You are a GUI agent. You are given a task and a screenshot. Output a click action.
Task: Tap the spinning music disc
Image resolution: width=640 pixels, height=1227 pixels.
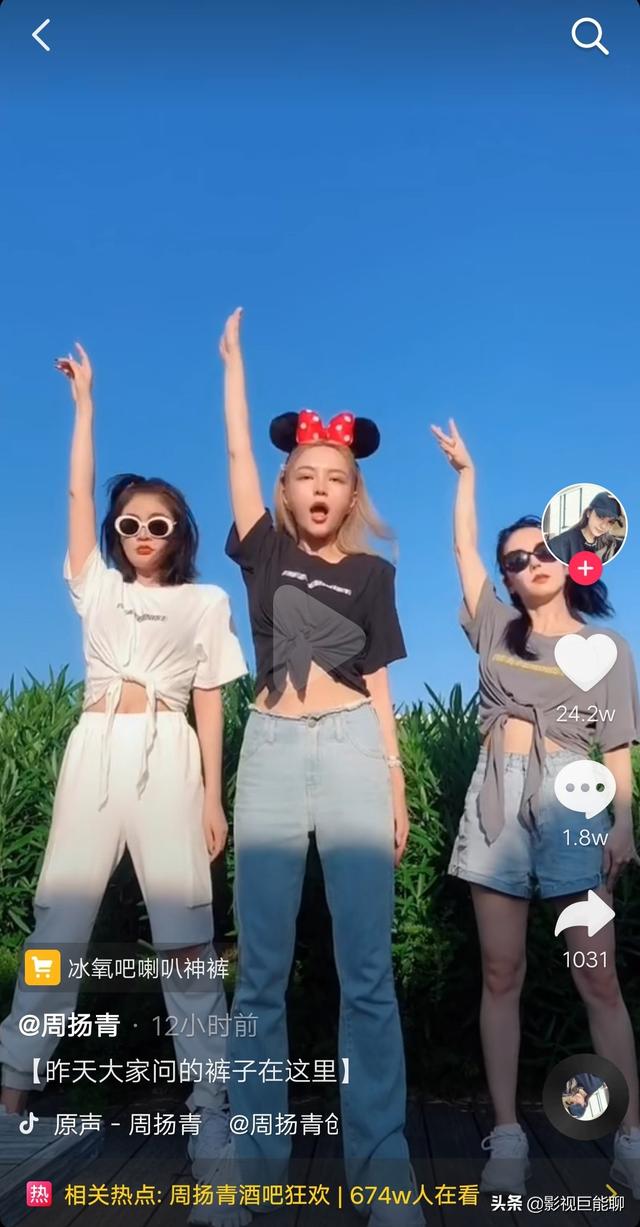pos(585,1096)
